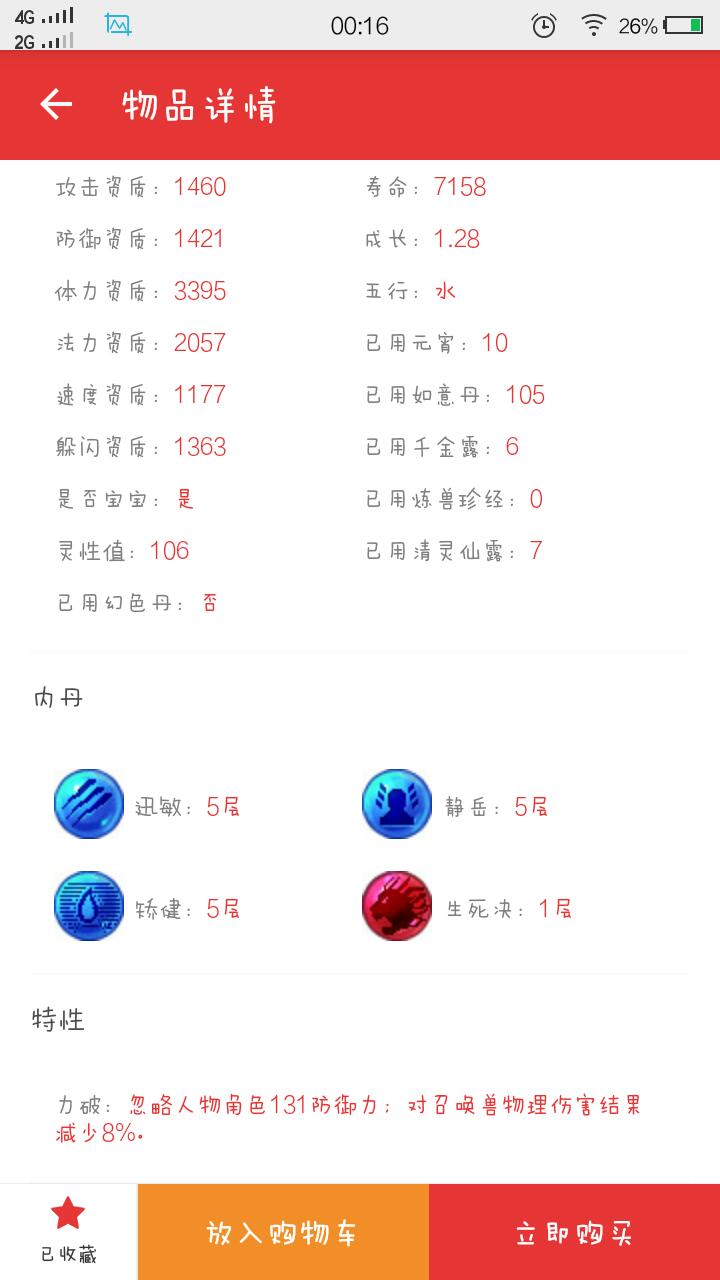Open the 生死决 inner pill icon
Viewport: 720px width, 1280px height.
pos(397,906)
